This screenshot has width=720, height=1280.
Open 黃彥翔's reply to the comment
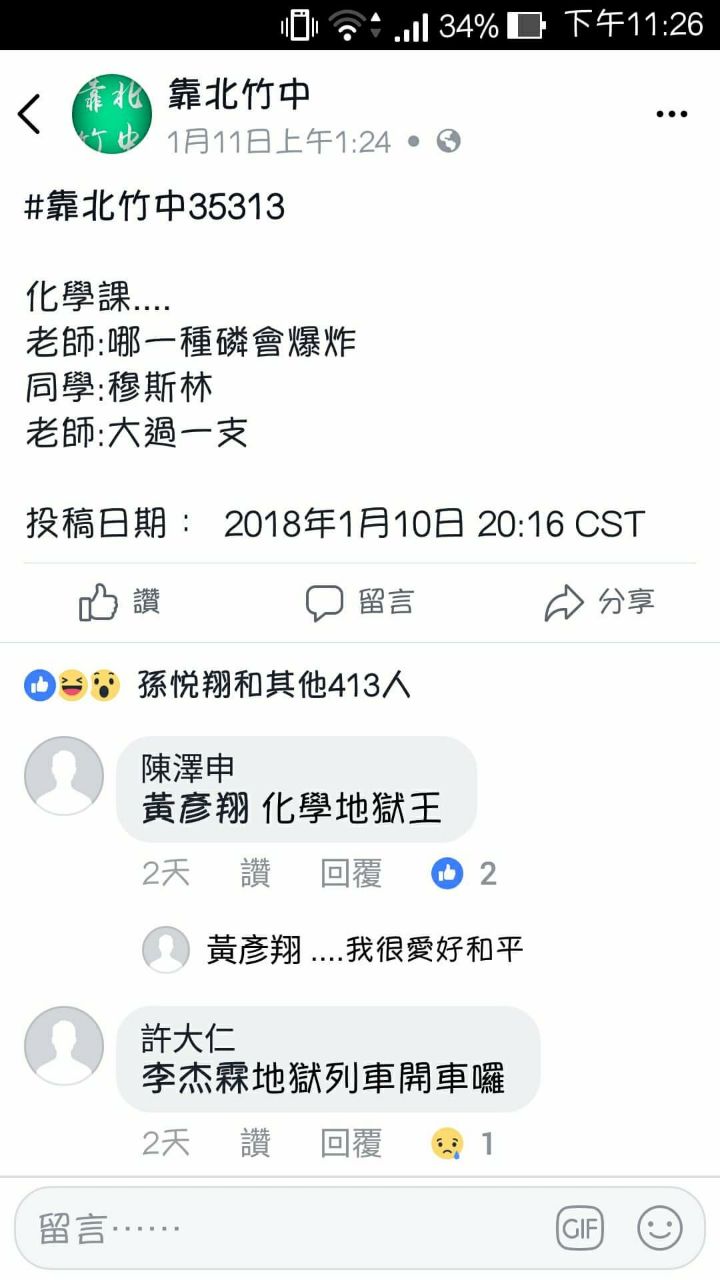click(365, 949)
